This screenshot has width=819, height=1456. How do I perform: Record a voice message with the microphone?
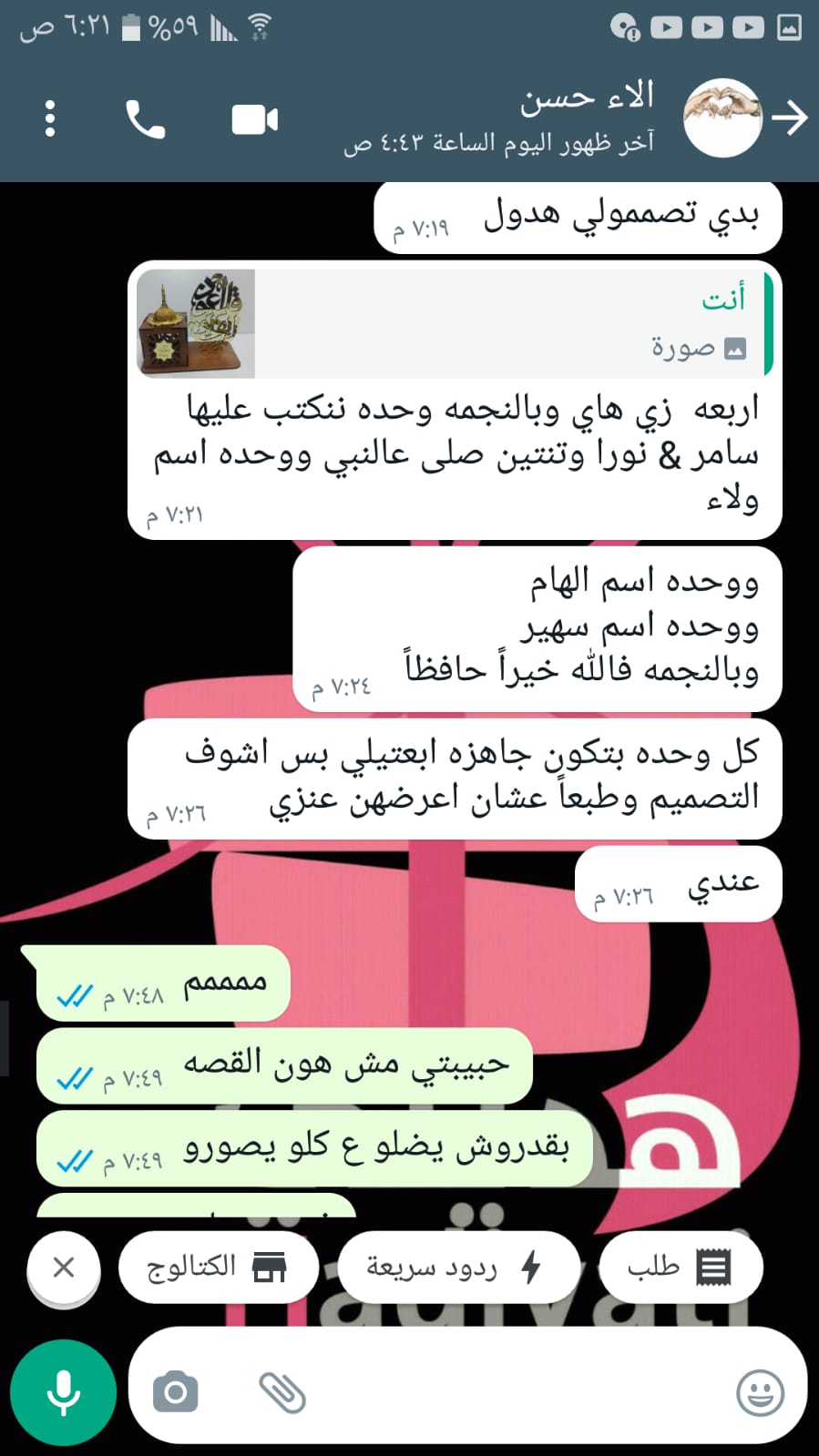point(63,1392)
